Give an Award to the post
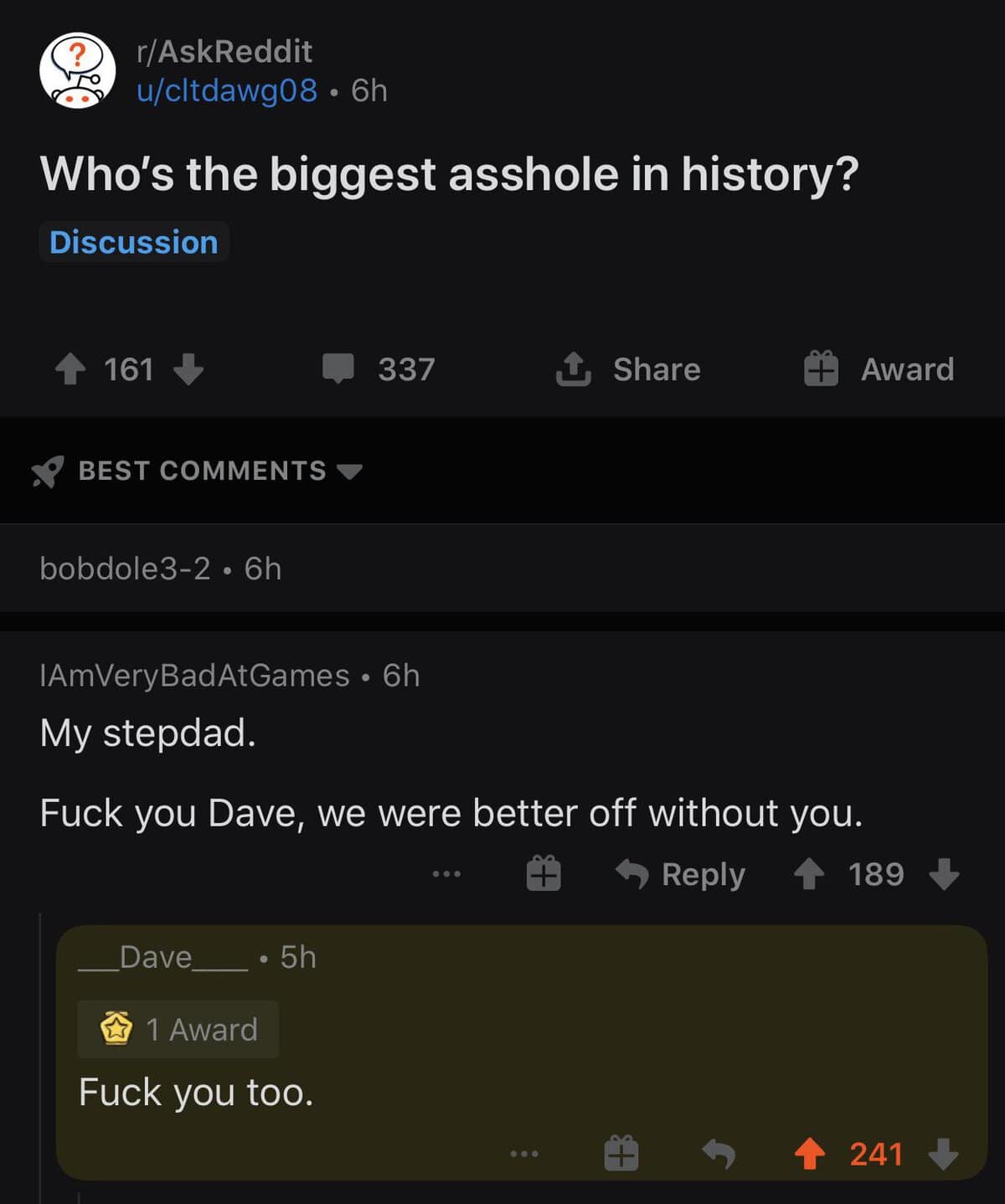Image resolution: width=1005 pixels, height=1204 pixels. point(879,369)
